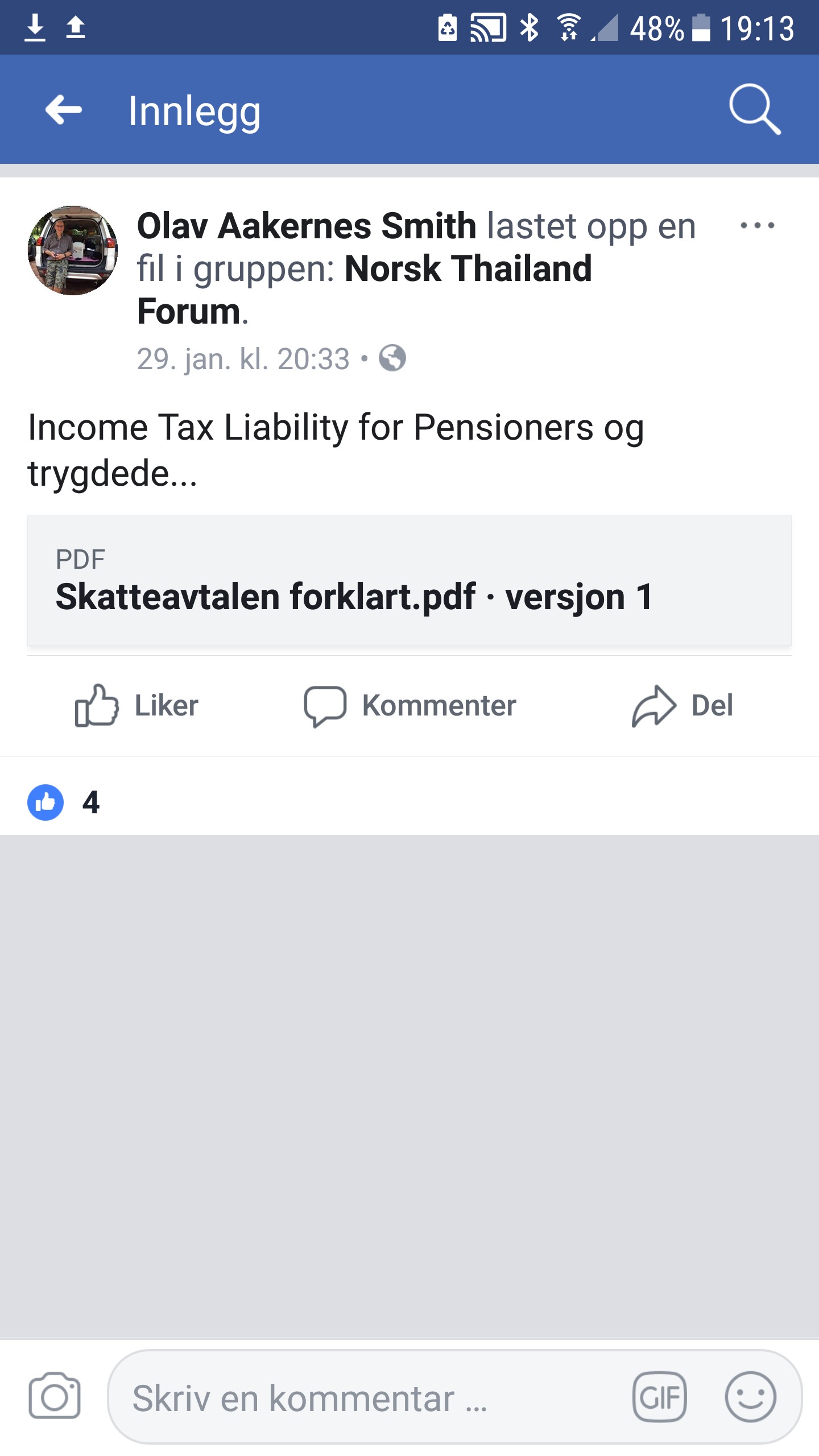The height and width of the screenshot is (1456, 819).
Task: Open Olav Aakernes Smith's profile
Action: click(306, 226)
